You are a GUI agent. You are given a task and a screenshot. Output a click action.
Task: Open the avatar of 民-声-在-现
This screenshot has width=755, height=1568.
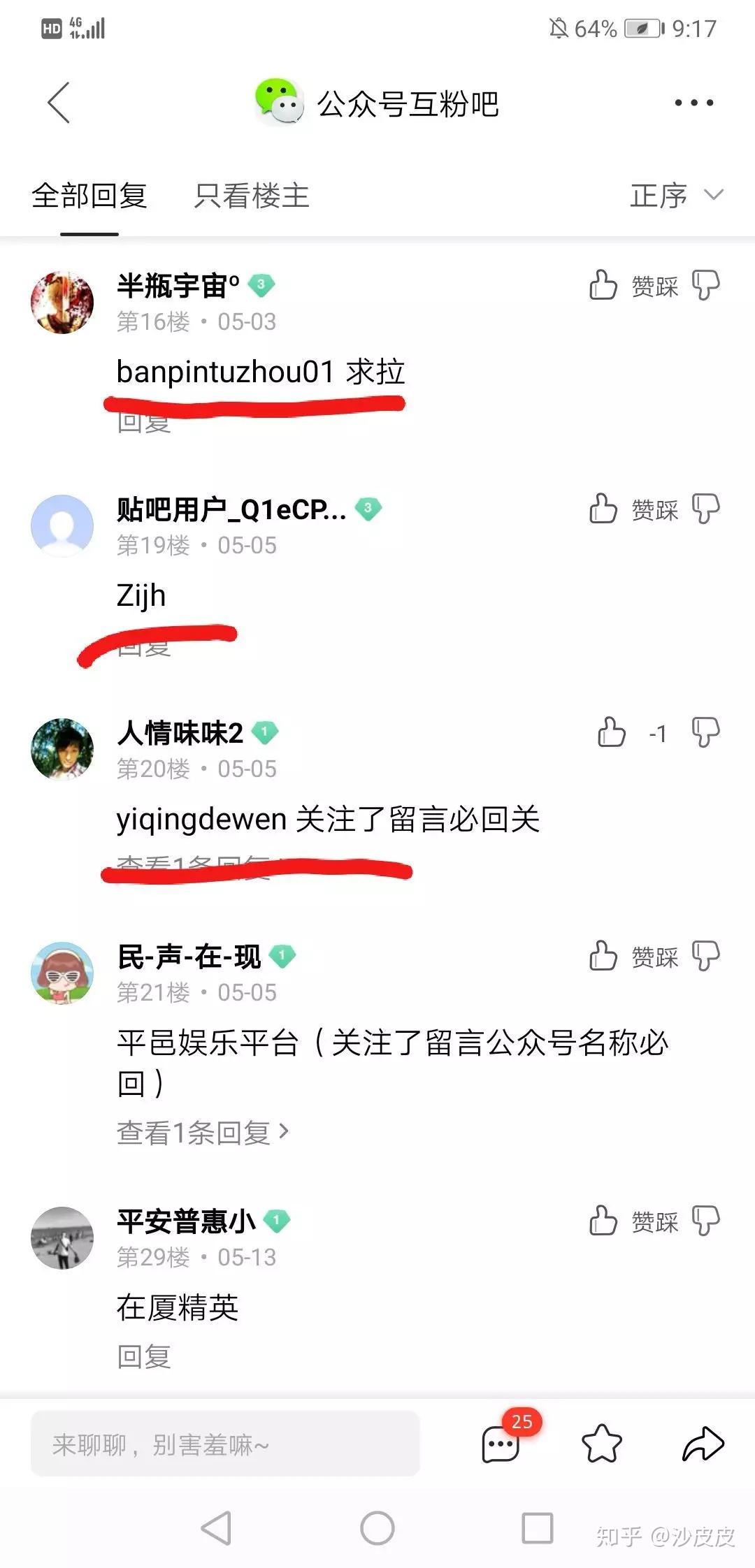[62, 972]
